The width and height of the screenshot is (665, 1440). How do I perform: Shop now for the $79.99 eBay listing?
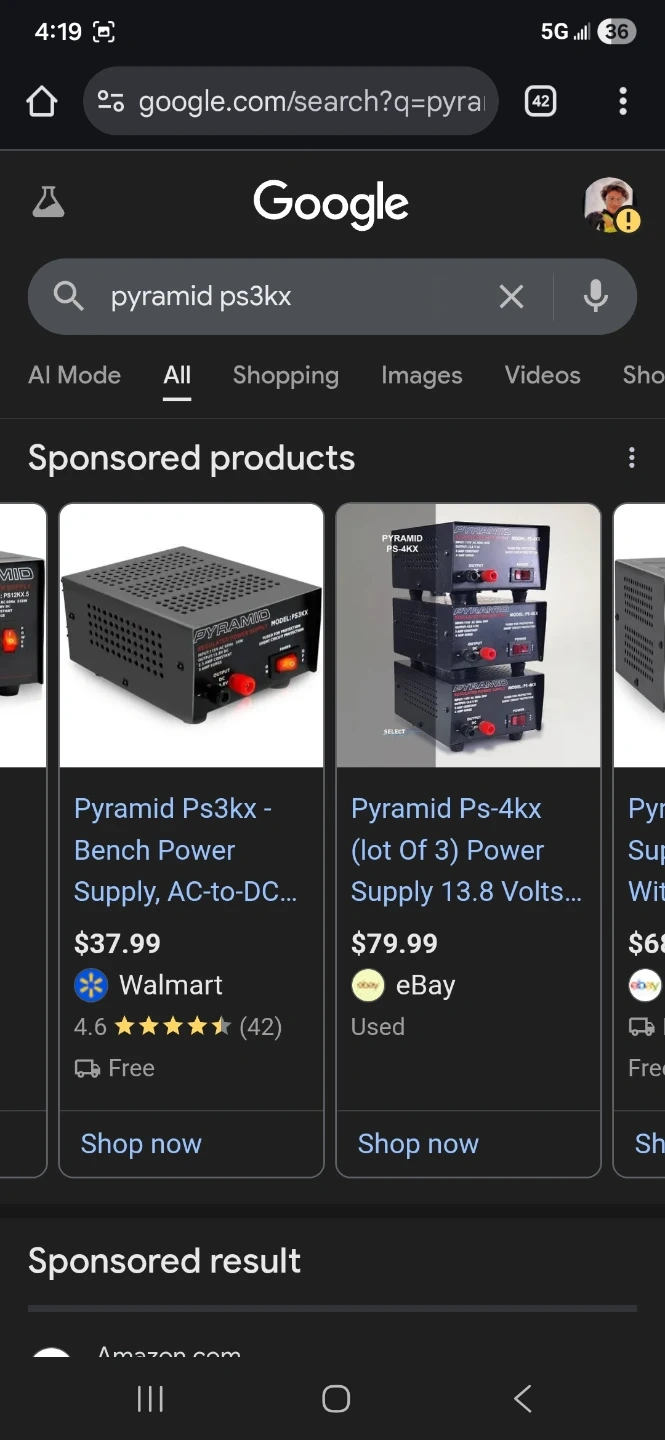418,1143
